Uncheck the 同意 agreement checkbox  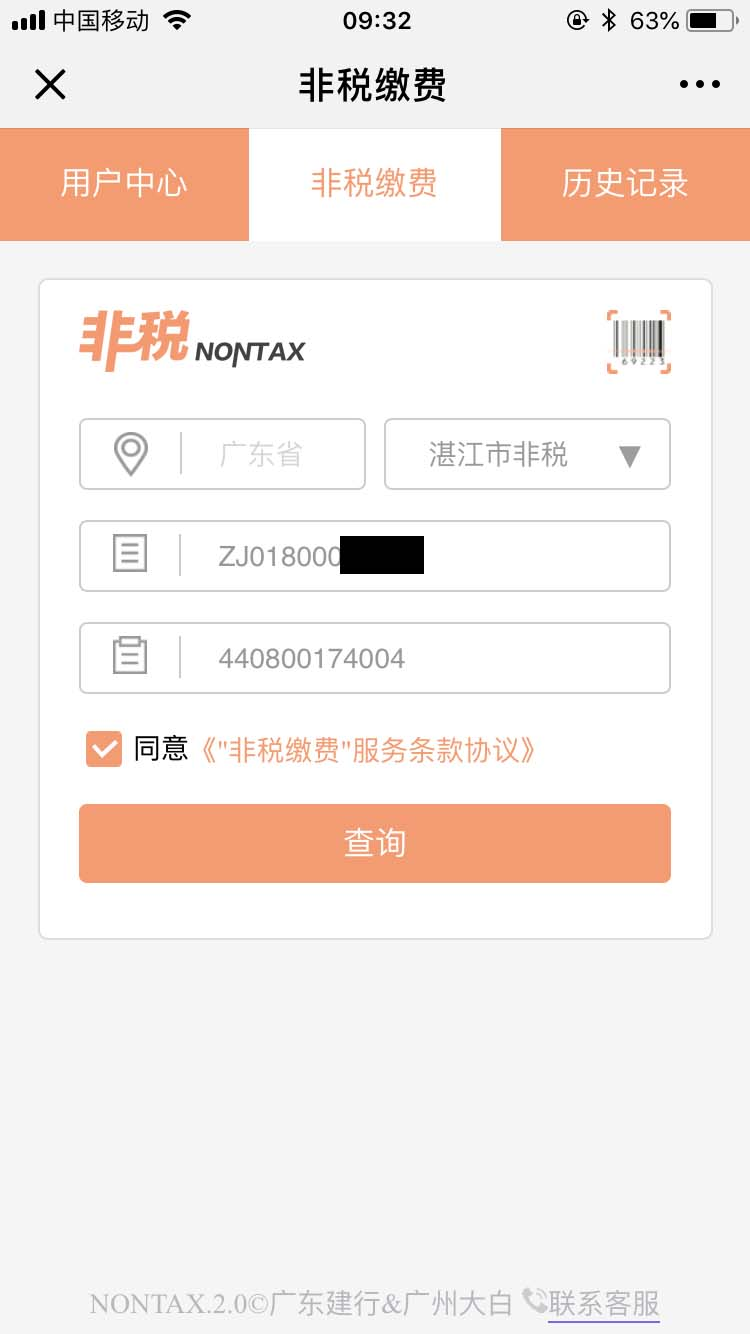pyautogui.click(x=104, y=748)
